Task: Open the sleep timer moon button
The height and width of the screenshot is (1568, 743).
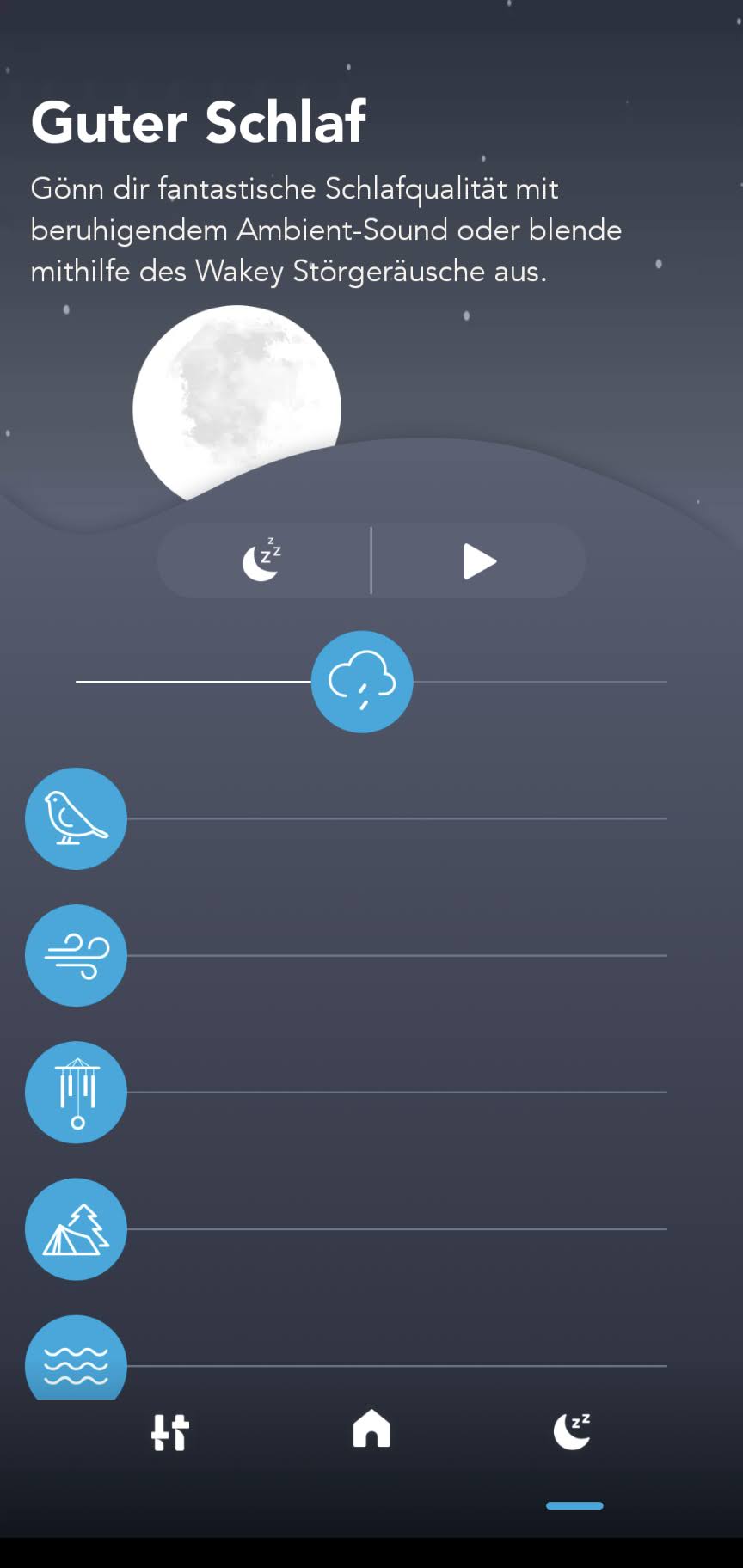Action: coord(262,560)
